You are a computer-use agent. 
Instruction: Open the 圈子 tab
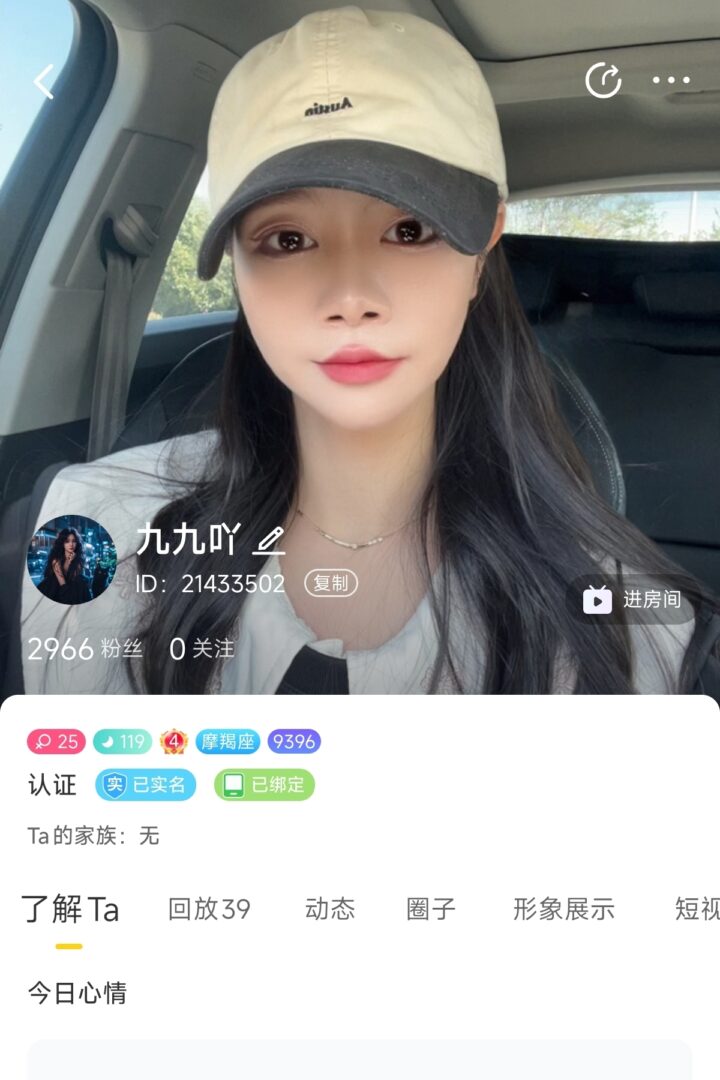pyautogui.click(x=431, y=909)
